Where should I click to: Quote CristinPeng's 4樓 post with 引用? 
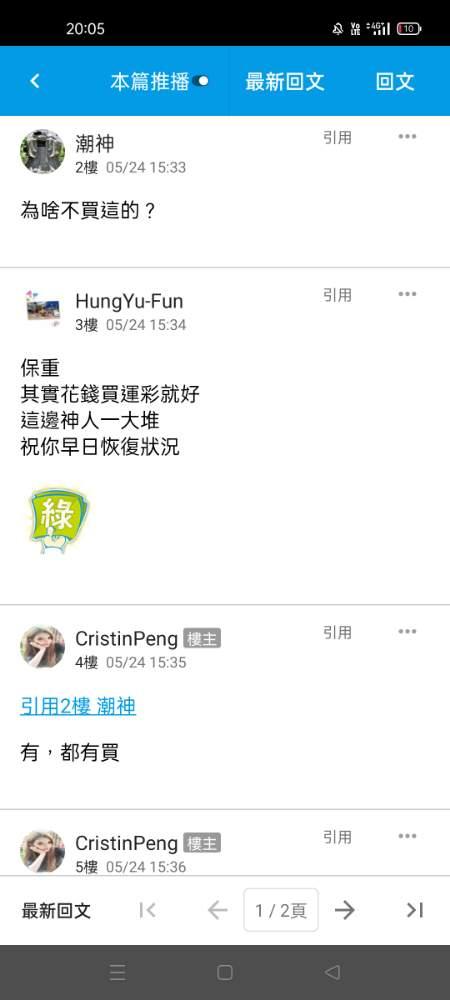tap(337, 632)
